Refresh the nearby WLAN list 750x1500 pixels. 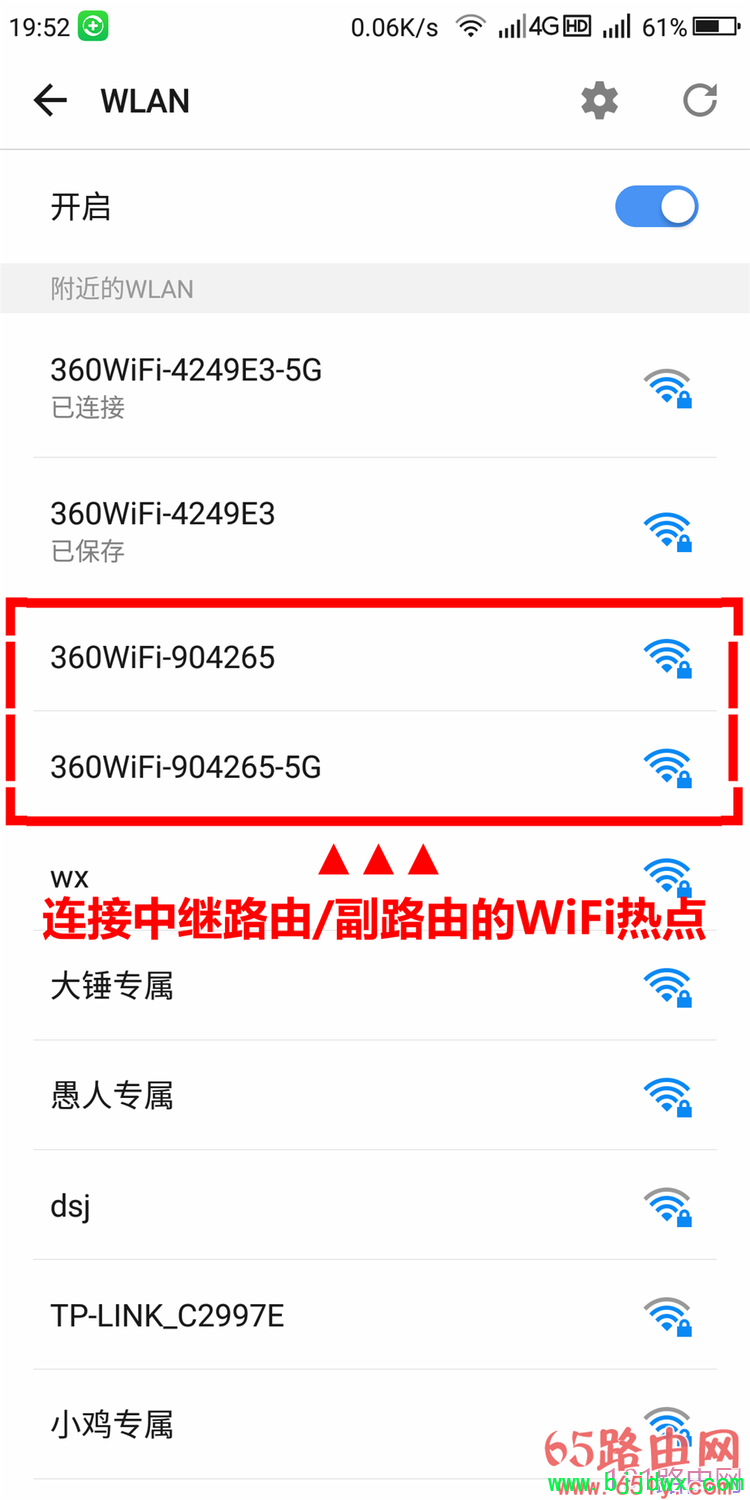pyautogui.click(x=700, y=100)
